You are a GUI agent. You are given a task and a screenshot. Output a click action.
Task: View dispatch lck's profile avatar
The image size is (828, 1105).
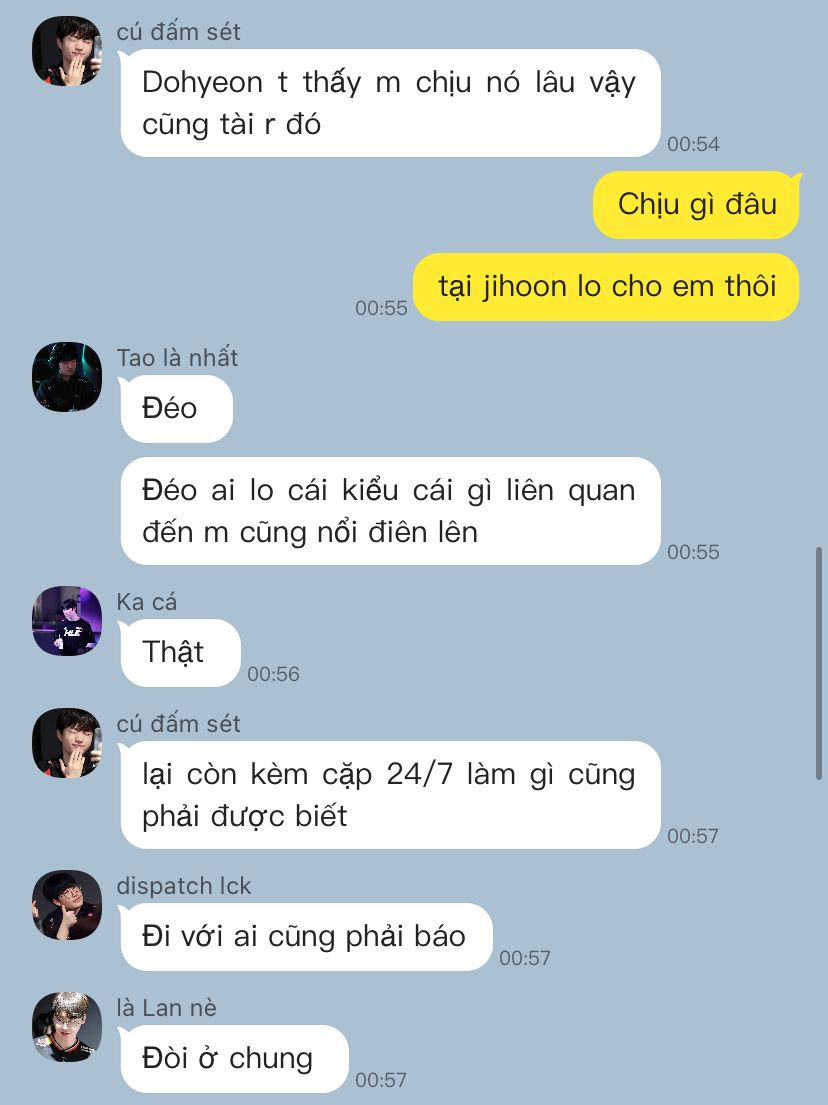(67, 905)
